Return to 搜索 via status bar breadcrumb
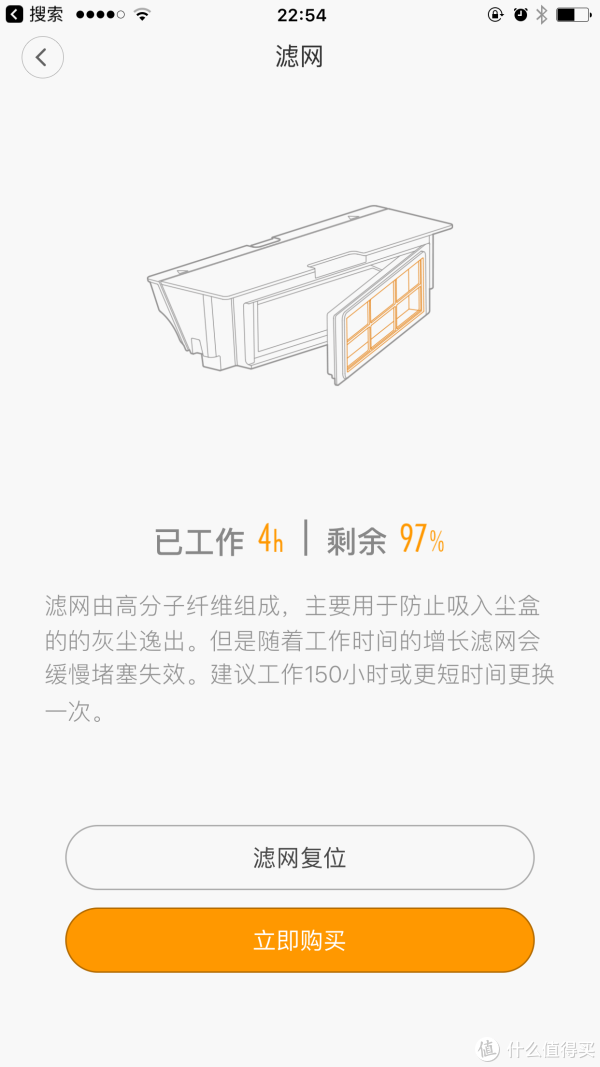Image resolution: width=600 pixels, height=1067 pixels. [x=35, y=15]
